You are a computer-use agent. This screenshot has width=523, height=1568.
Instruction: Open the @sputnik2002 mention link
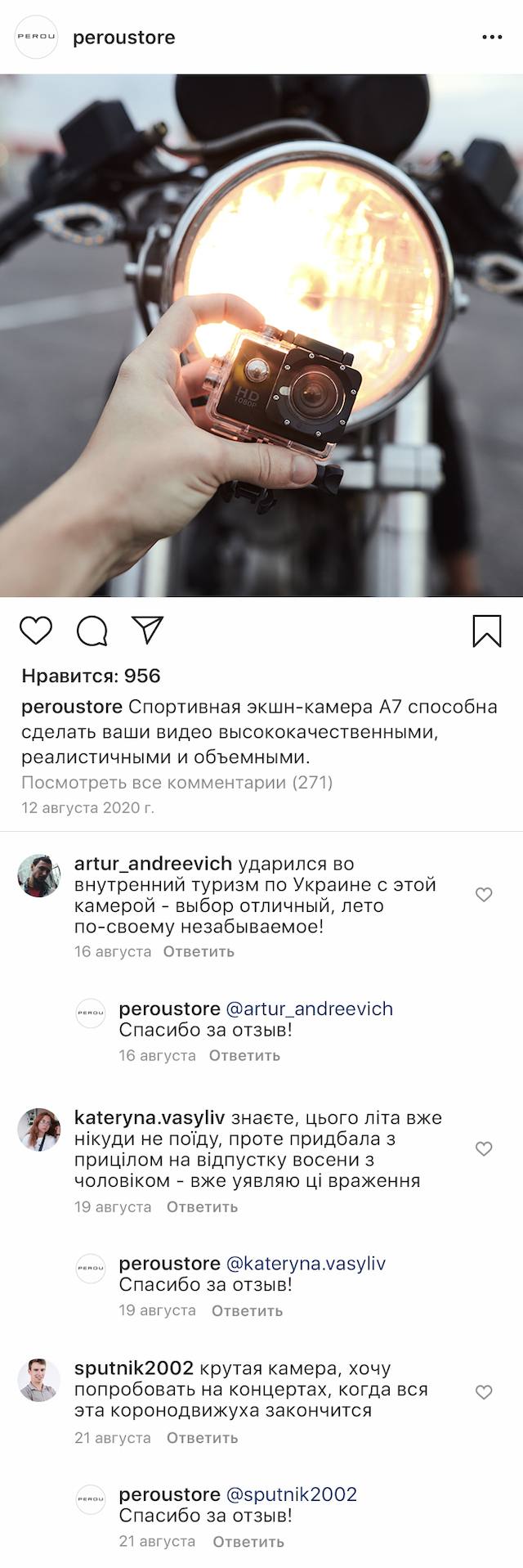click(x=291, y=1494)
